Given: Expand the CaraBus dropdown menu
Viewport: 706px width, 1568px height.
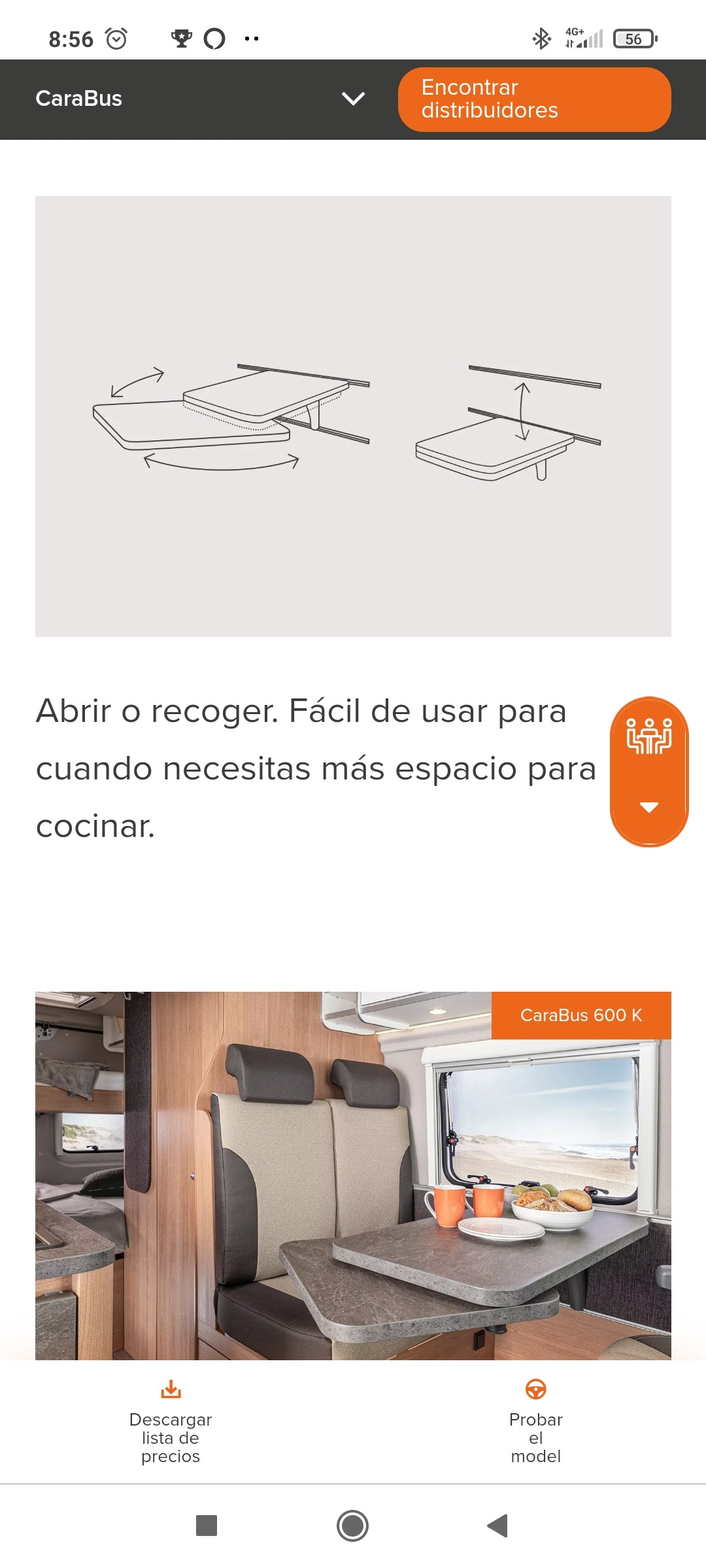Looking at the screenshot, I should (x=353, y=99).
